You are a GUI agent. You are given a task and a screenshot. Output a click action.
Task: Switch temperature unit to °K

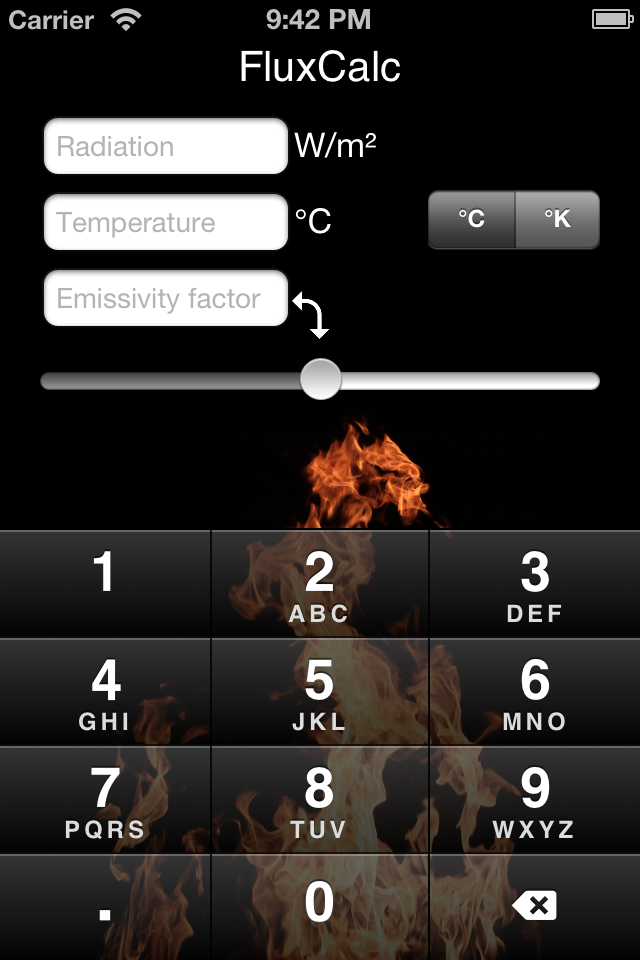(x=557, y=219)
